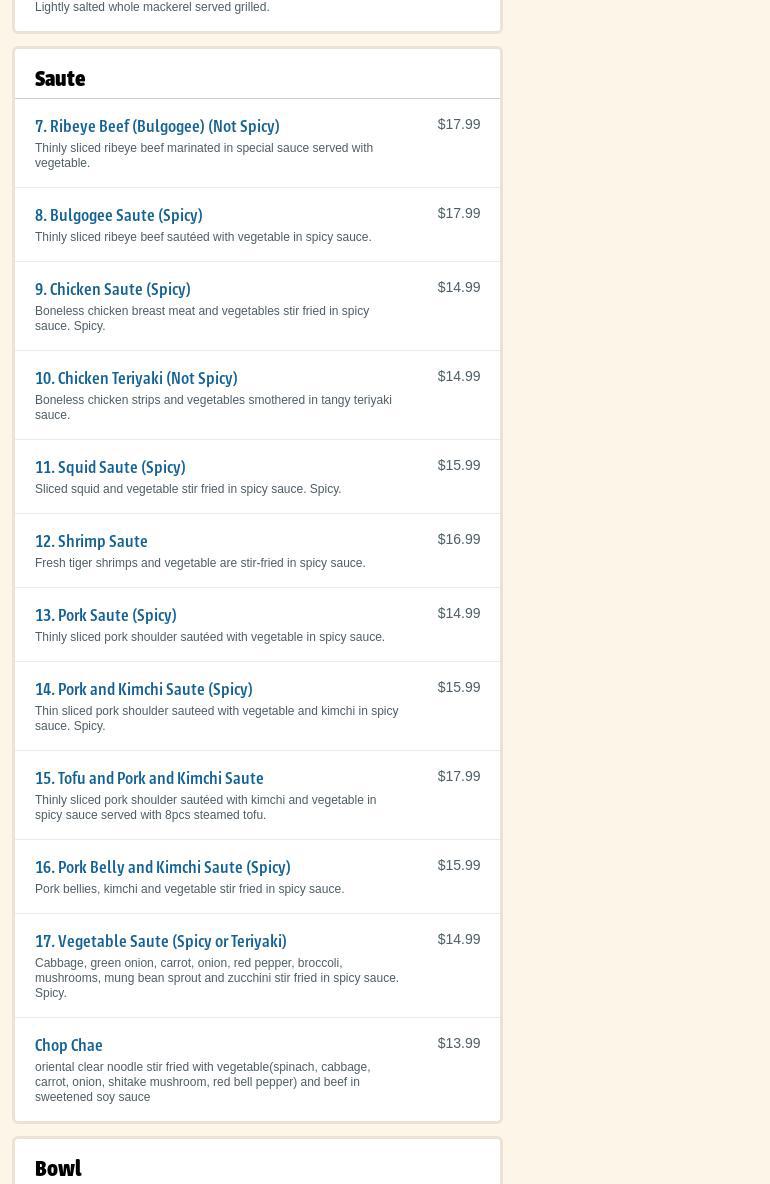Open Pork Belly and Kimchi Saute item
The image size is (770, 1184).
163,868
